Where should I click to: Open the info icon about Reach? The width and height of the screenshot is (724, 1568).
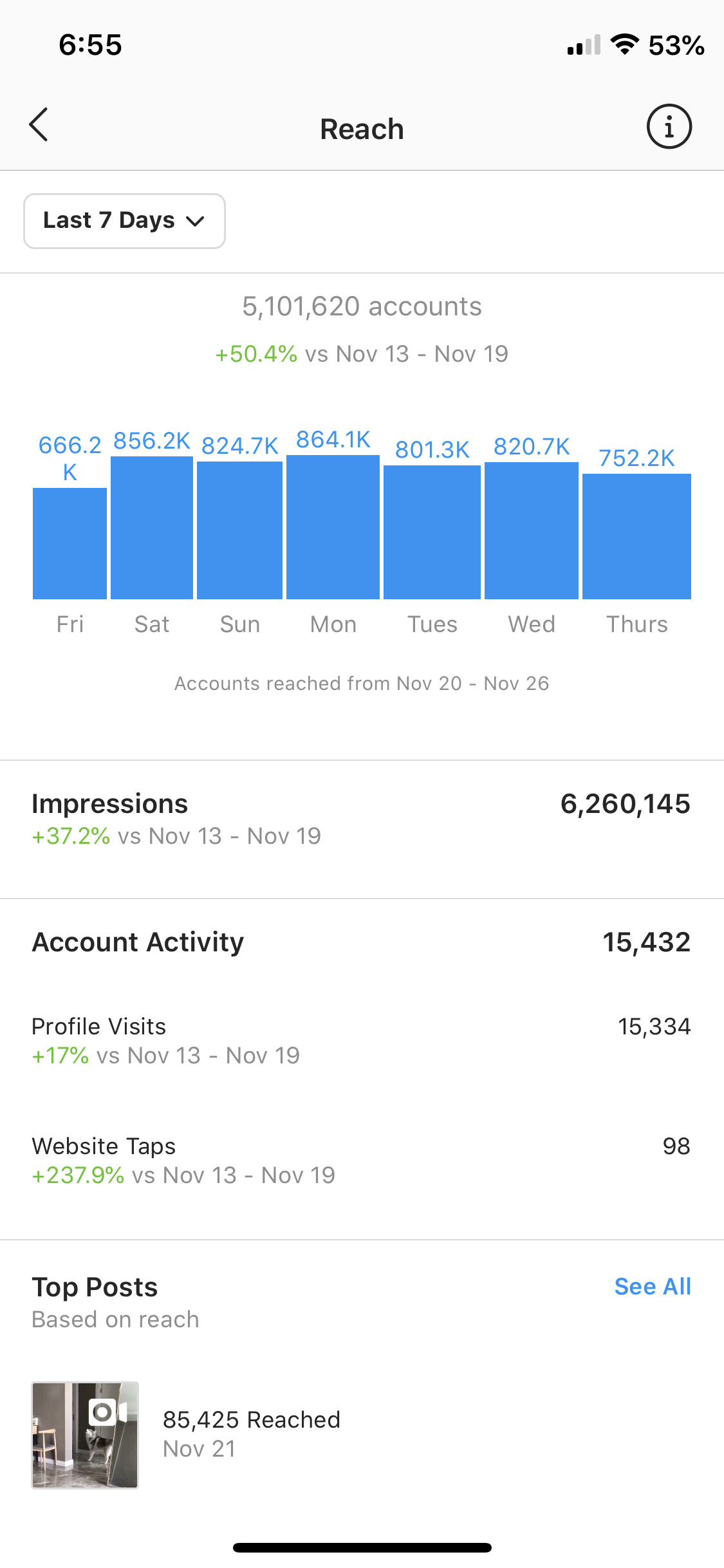(669, 126)
